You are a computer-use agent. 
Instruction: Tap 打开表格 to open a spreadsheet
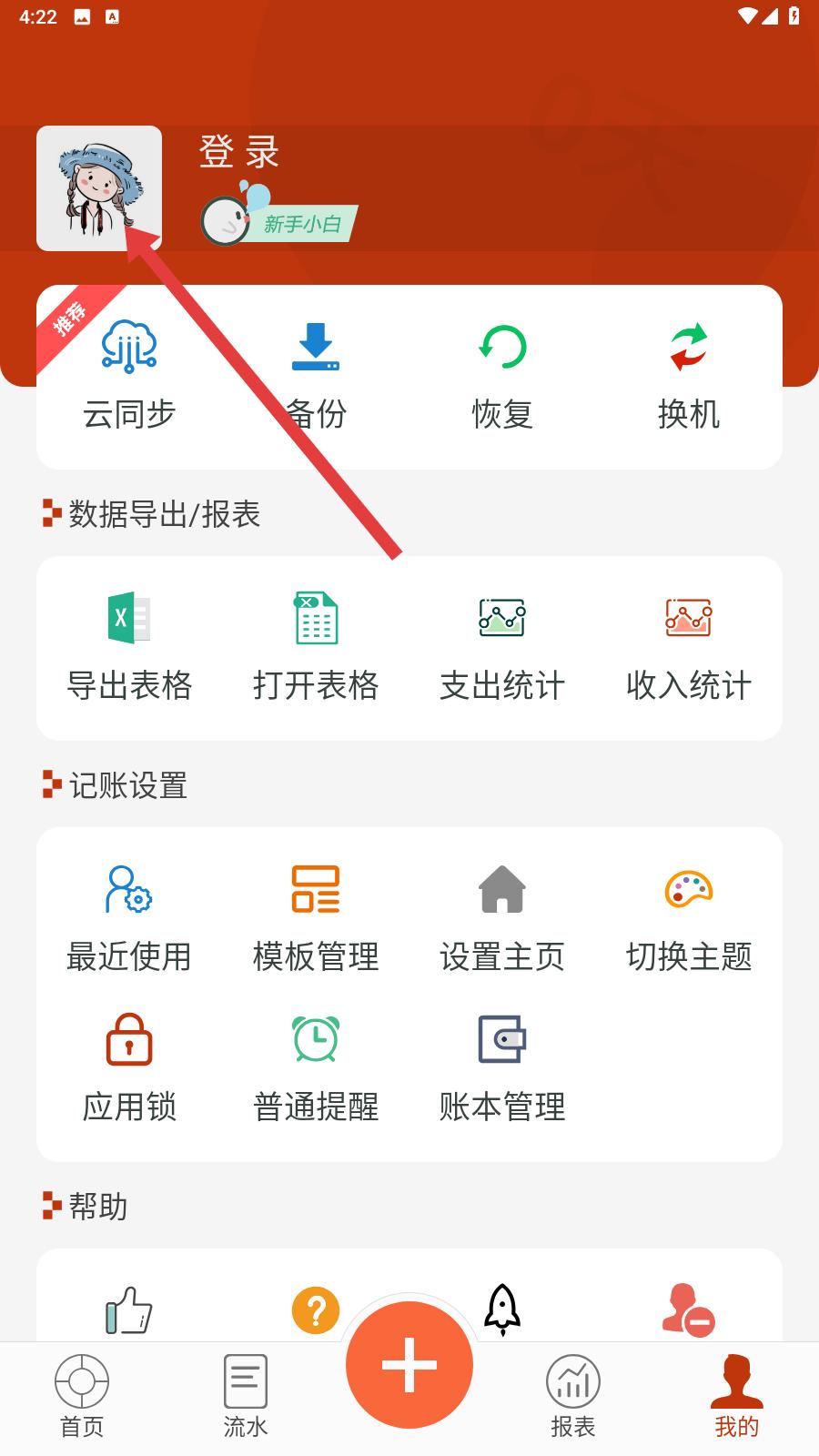pos(316,647)
